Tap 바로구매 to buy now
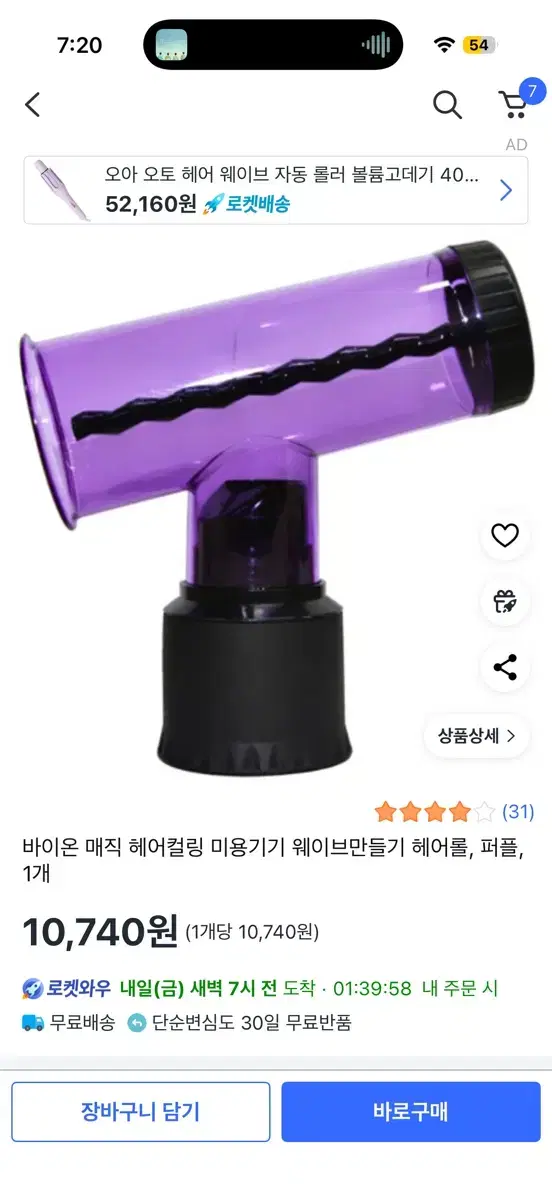Image resolution: width=552 pixels, height=1200 pixels. pyautogui.click(x=411, y=1111)
